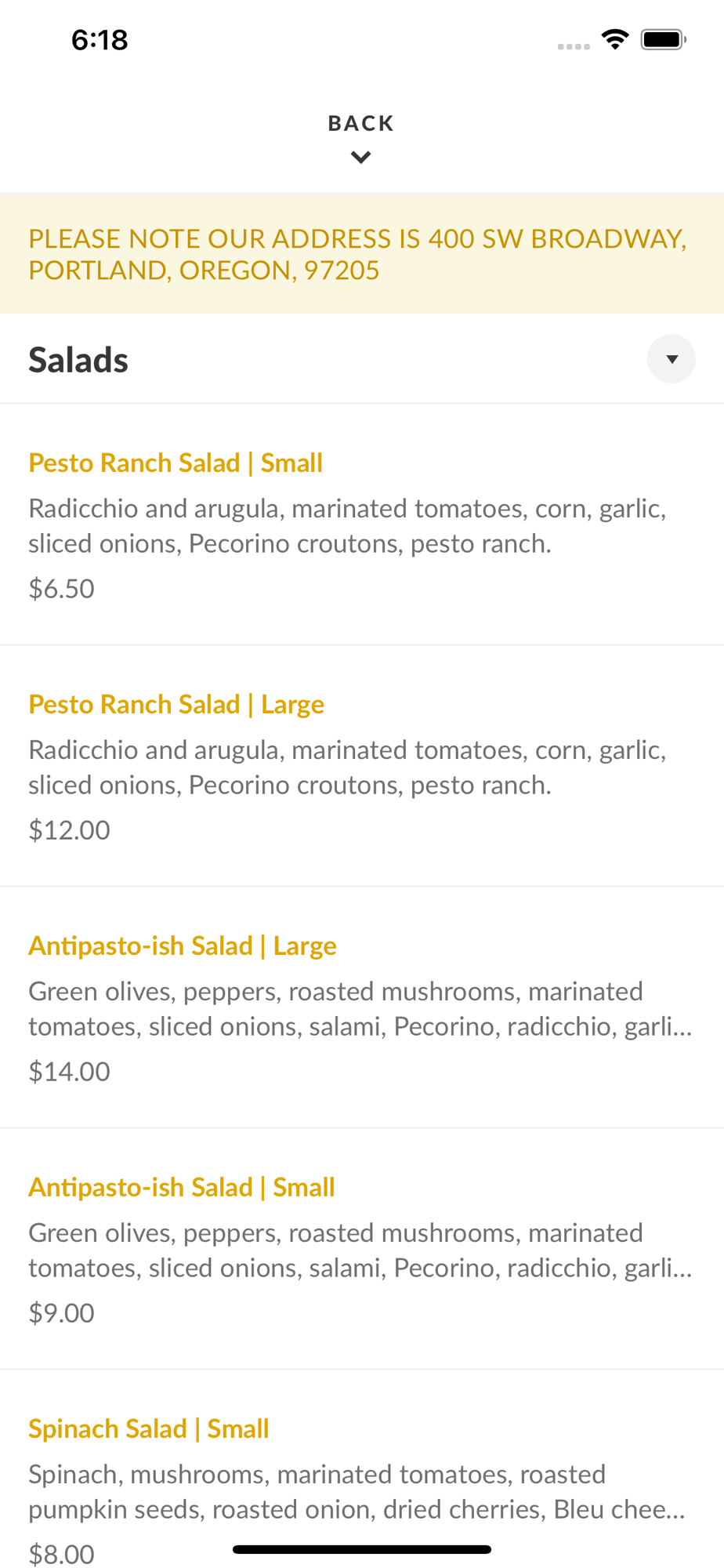Open Spinach Salad Small item
Image resolution: width=724 pixels, height=1568 pixels.
tap(362, 1470)
